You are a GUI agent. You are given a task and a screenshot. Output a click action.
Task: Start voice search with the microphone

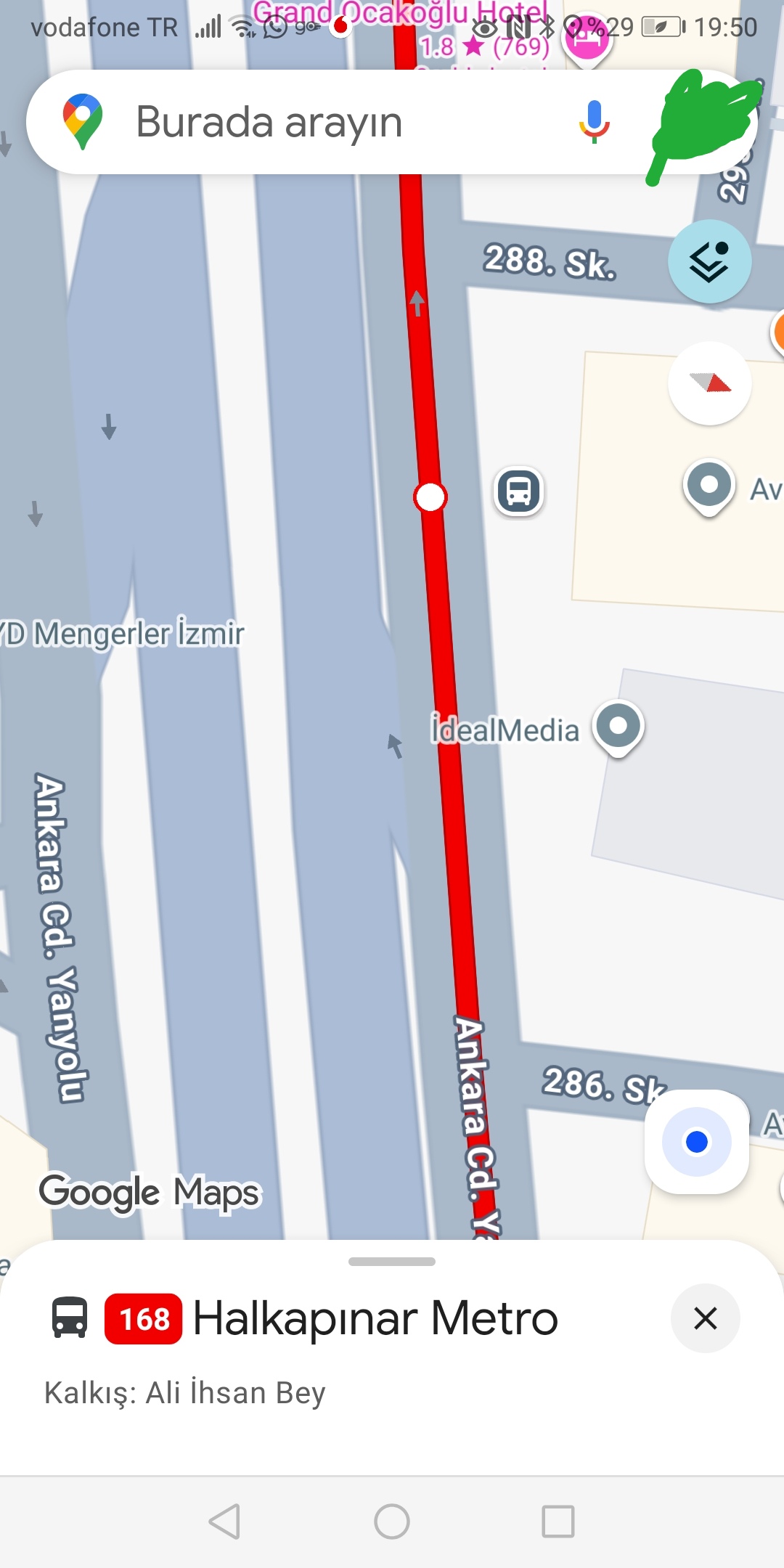tap(594, 121)
